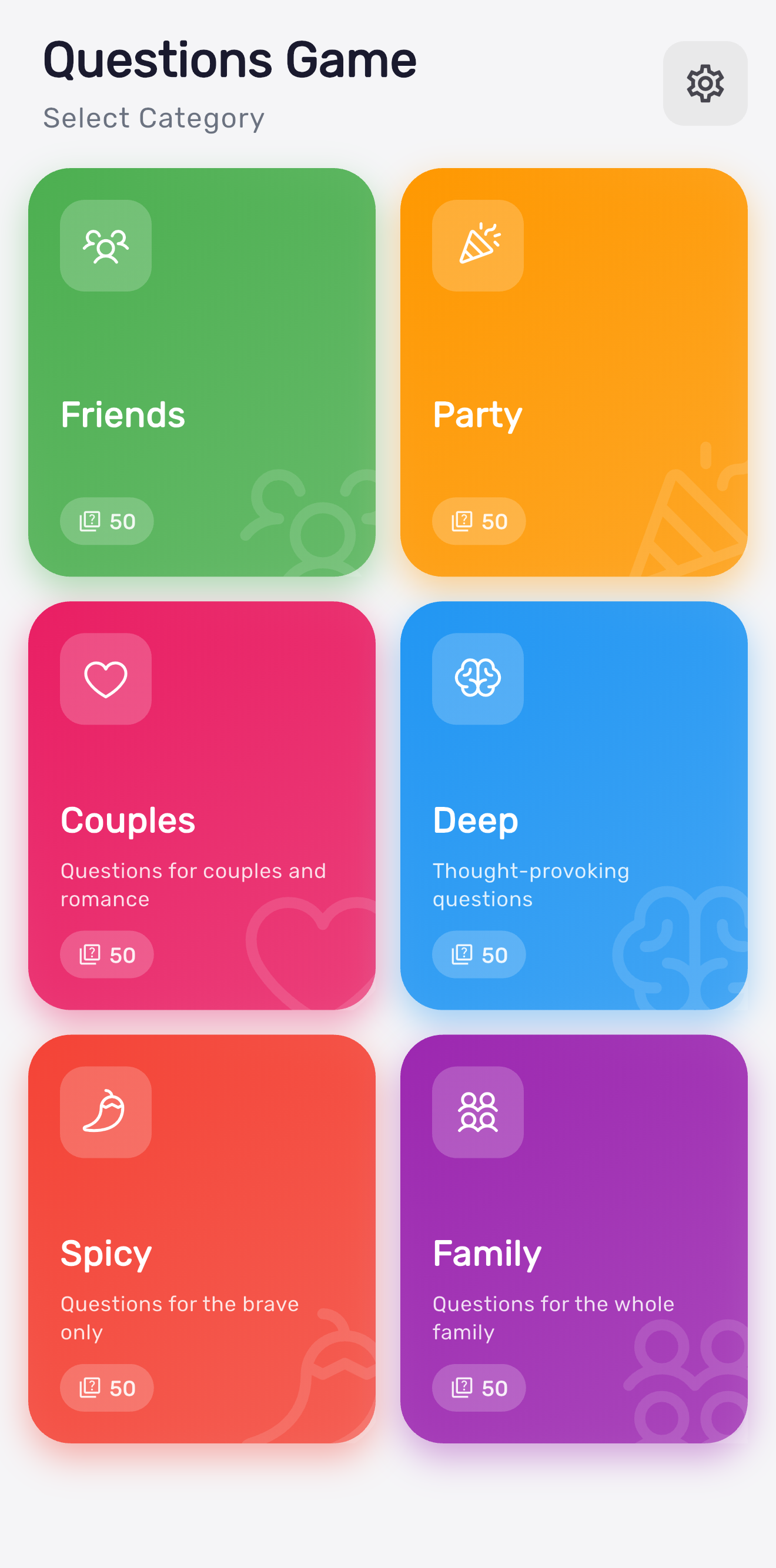Image resolution: width=776 pixels, height=1568 pixels.
Task: Click the party popper icon on Party card
Action: pos(477,246)
